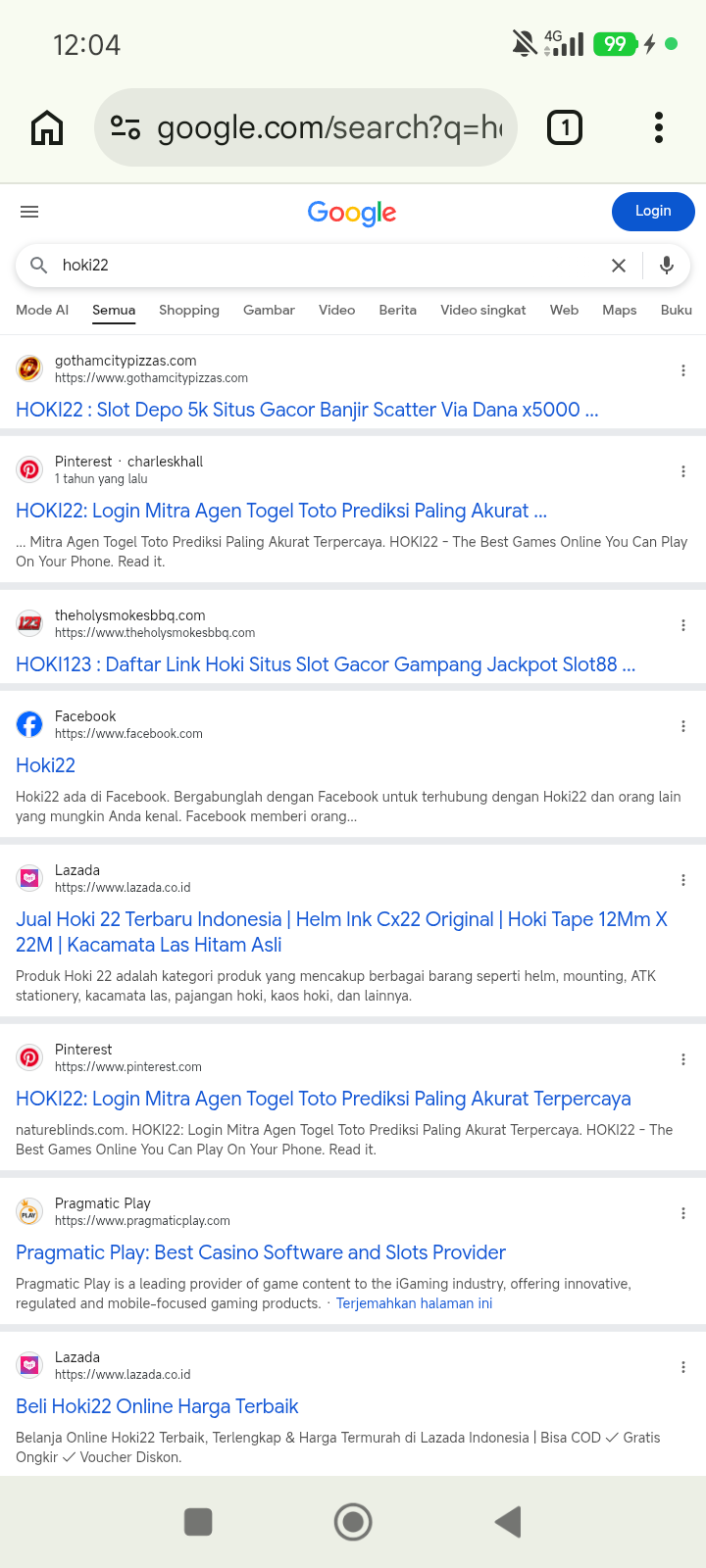This screenshot has width=706, height=1568.
Task: Tap the address bar showing google.com/search
Action: 306,127
